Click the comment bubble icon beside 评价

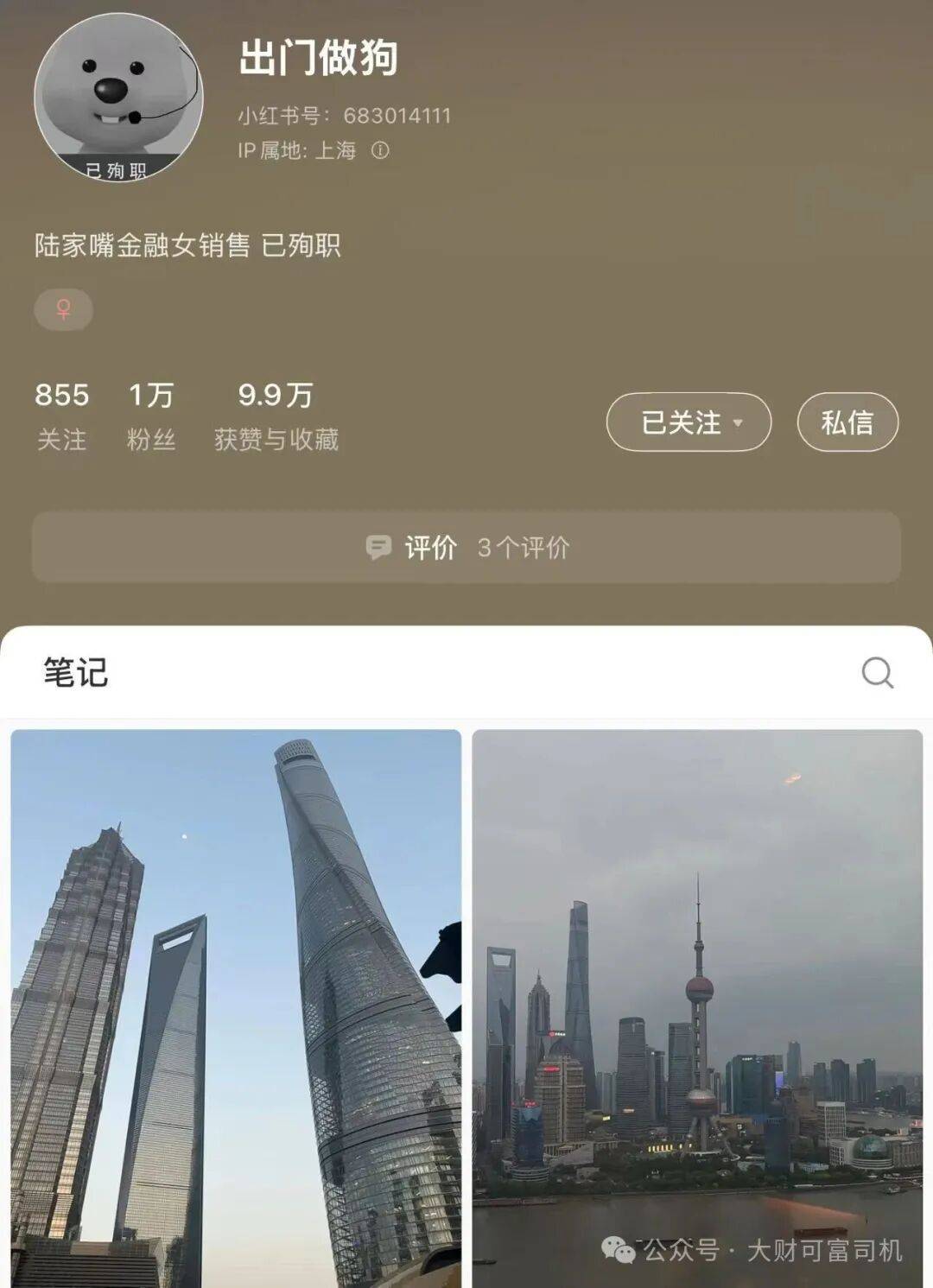[378, 547]
